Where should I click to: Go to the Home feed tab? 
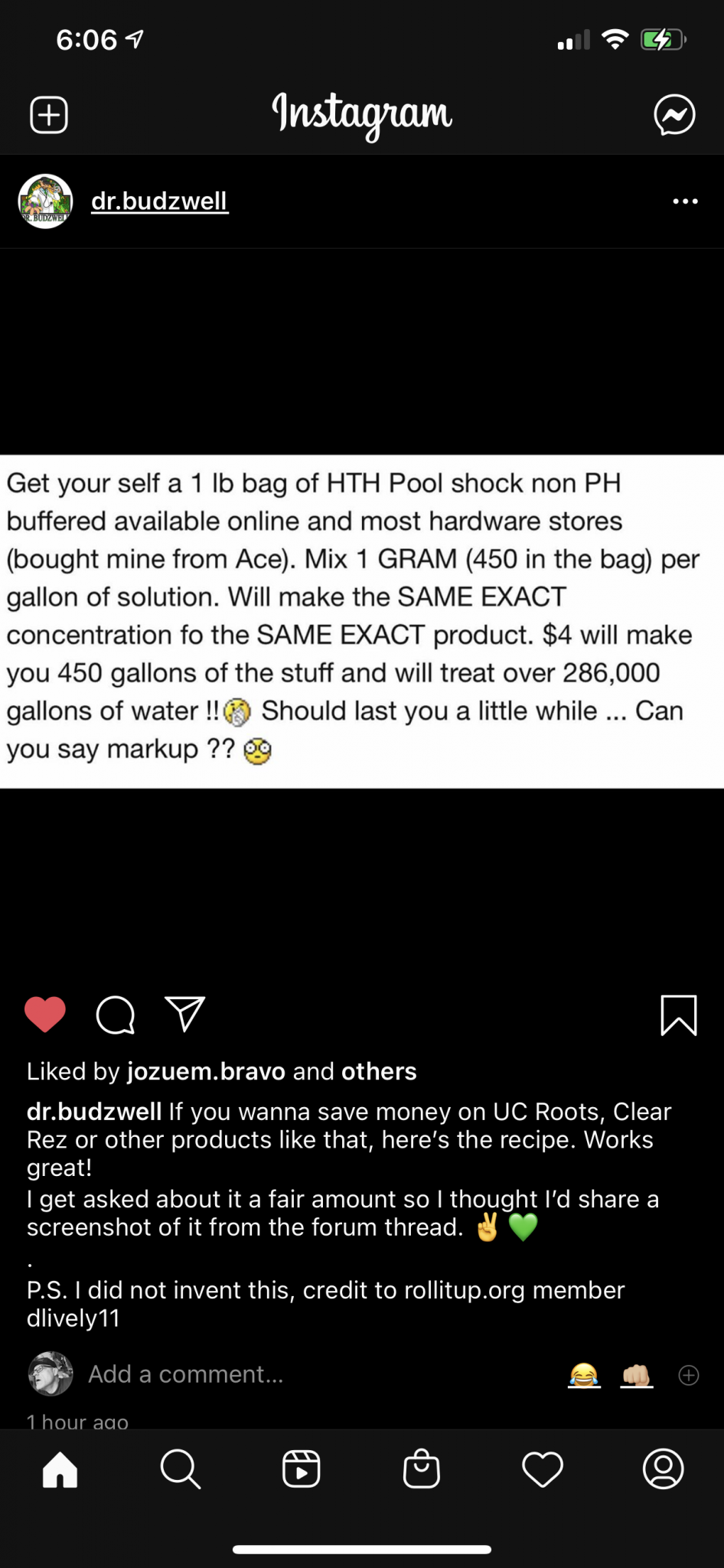click(60, 1469)
